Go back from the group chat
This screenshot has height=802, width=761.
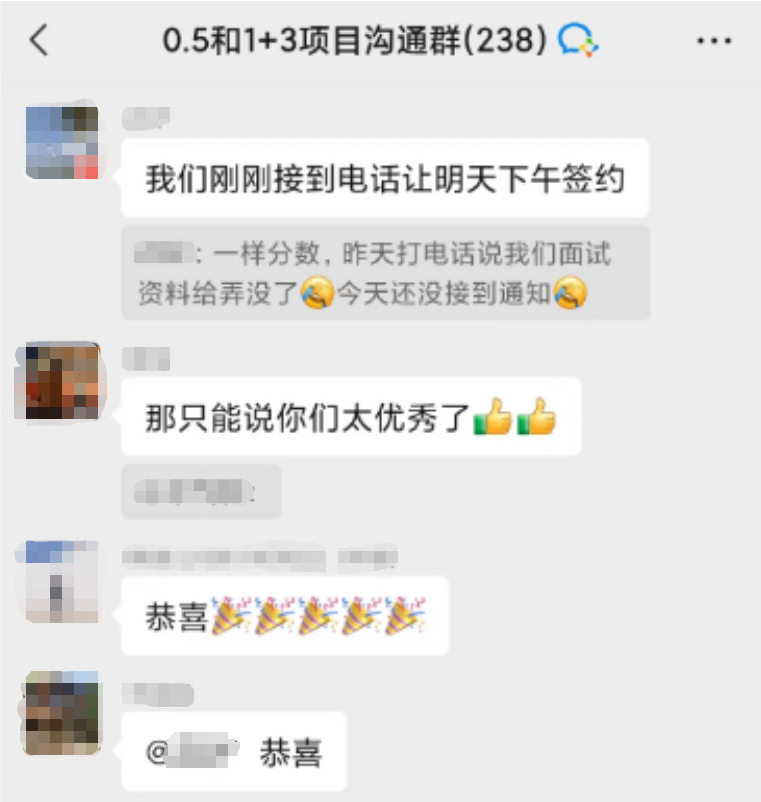[x=38, y=40]
